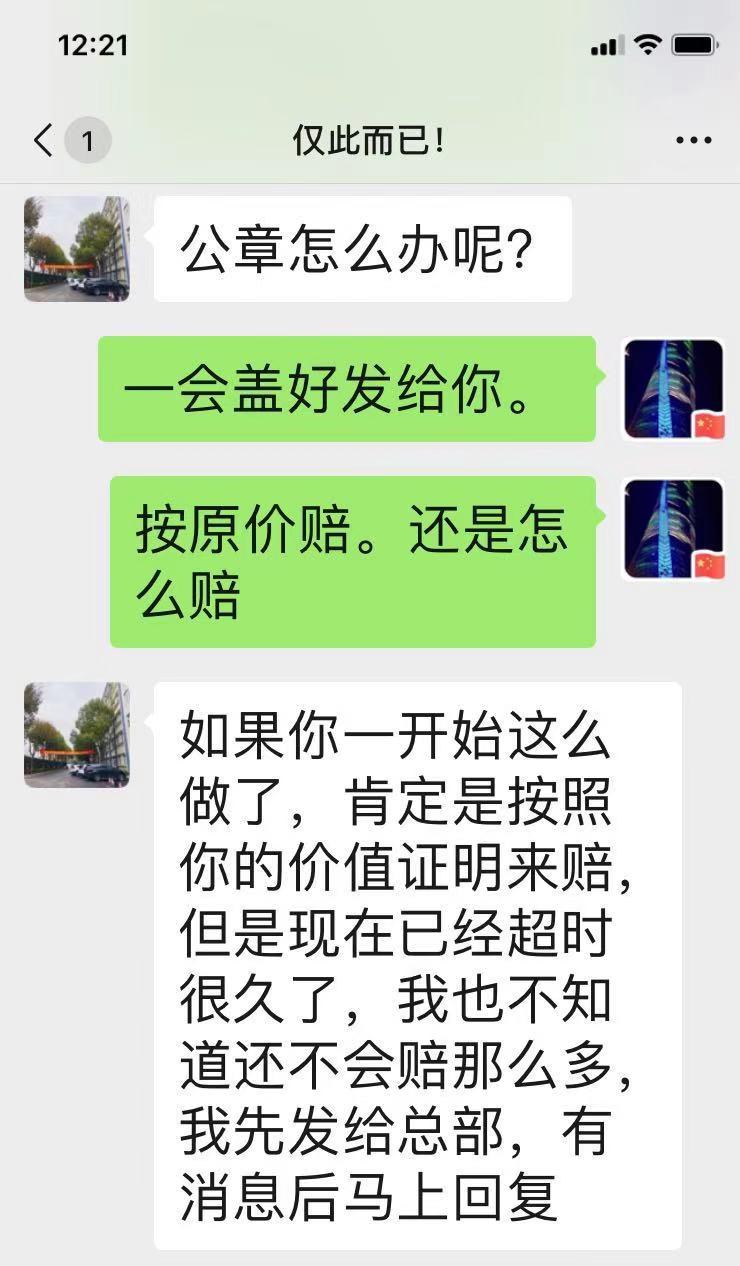Open the contact's avatar beside 公章怎么办呢
The image size is (740, 1266).
pyautogui.click(x=76, y=249)
